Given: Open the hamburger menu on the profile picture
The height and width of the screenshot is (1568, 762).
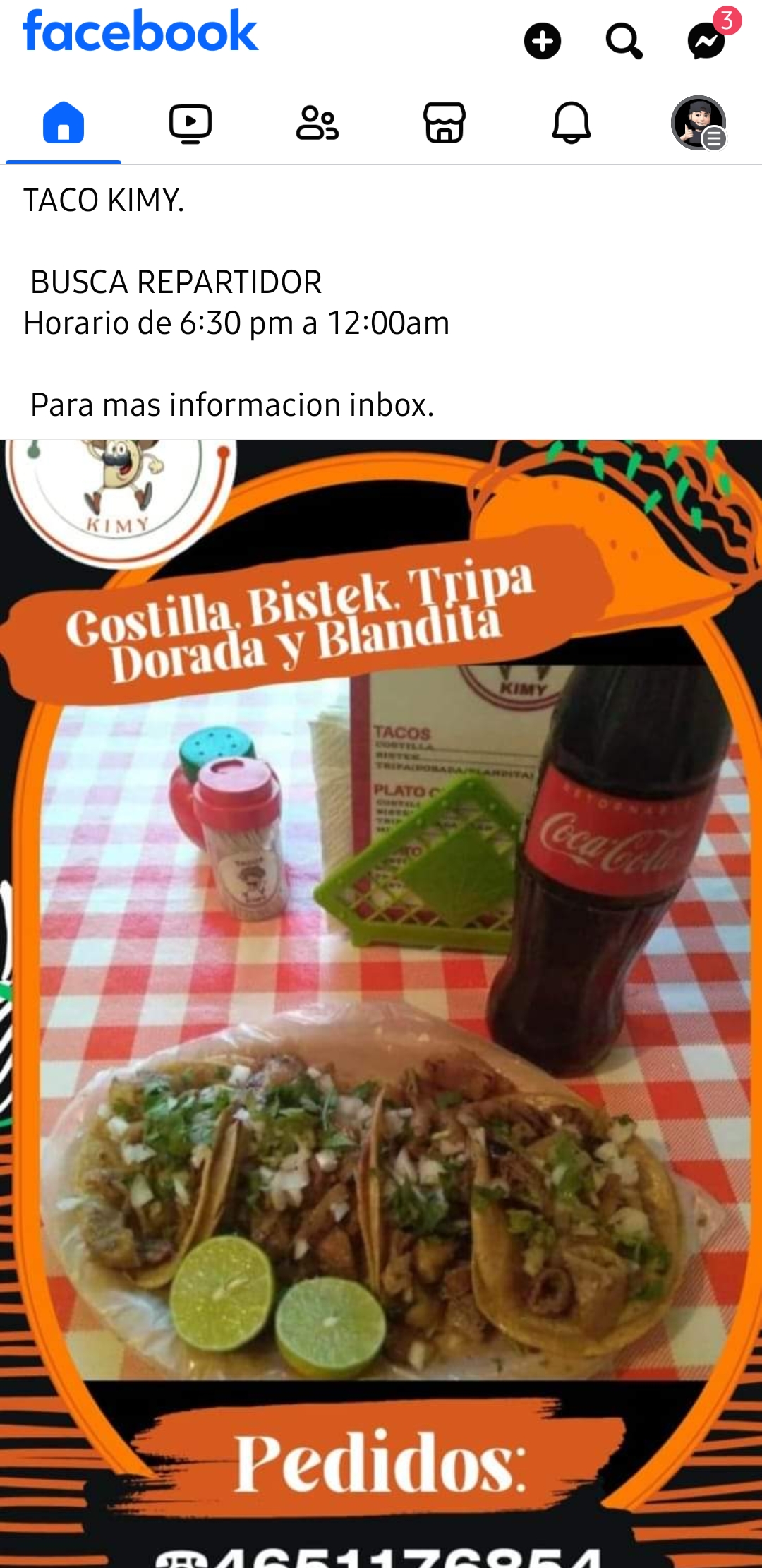Looking at the screenshot, I should coord(714,140).
